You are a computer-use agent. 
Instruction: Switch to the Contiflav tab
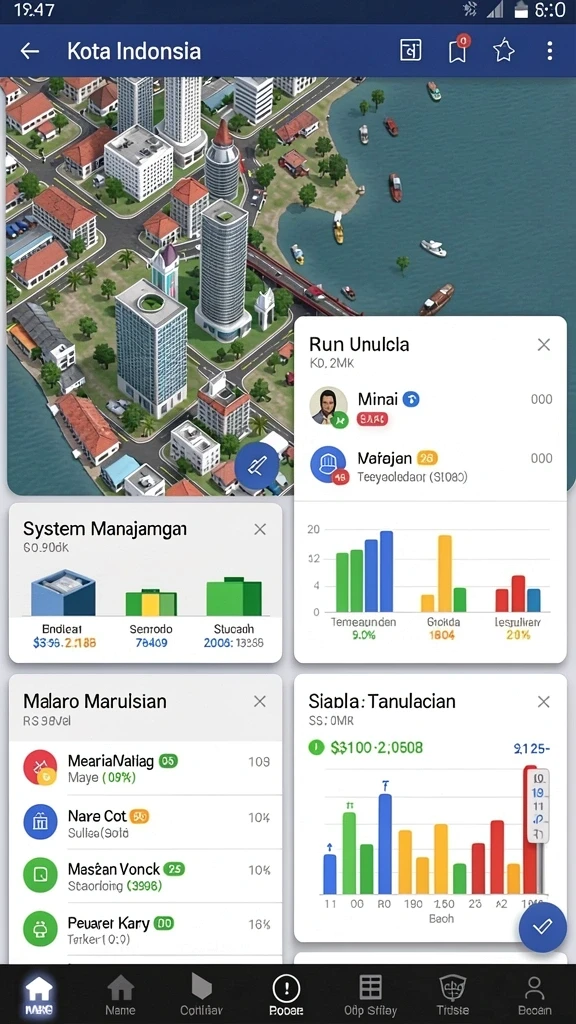[x=202, y=995]
